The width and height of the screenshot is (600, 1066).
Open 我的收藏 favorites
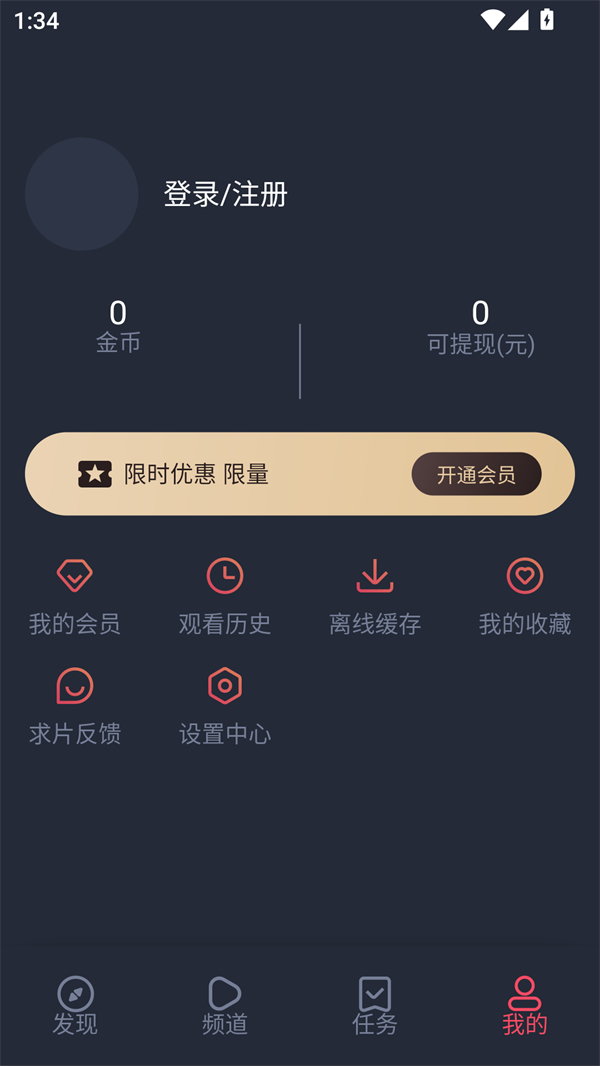[x=525, y=597]
